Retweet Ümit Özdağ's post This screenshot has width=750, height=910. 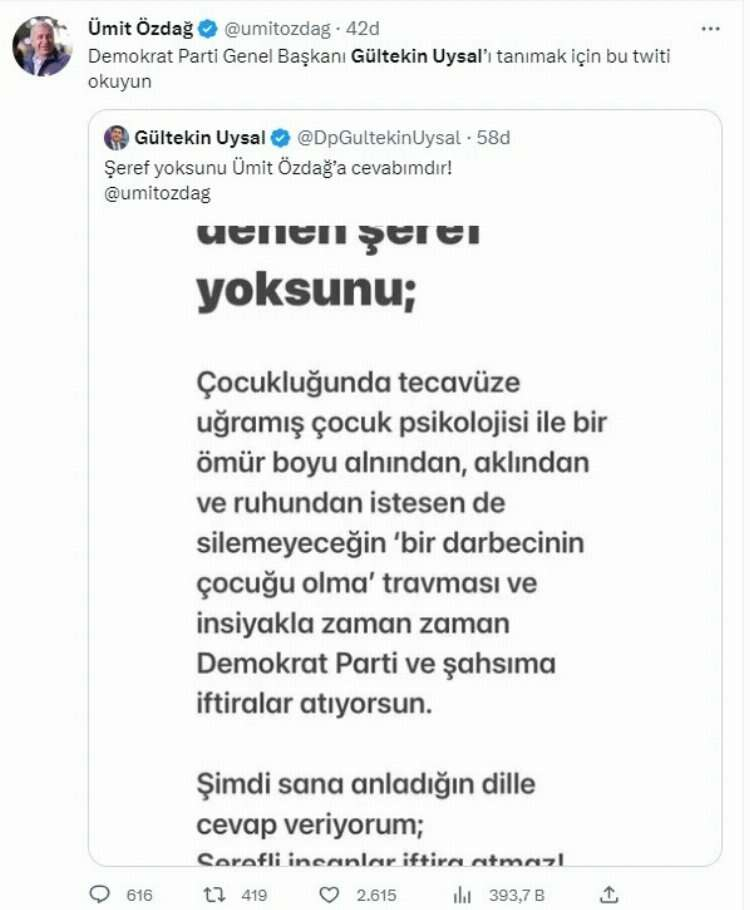pos(216,894)
